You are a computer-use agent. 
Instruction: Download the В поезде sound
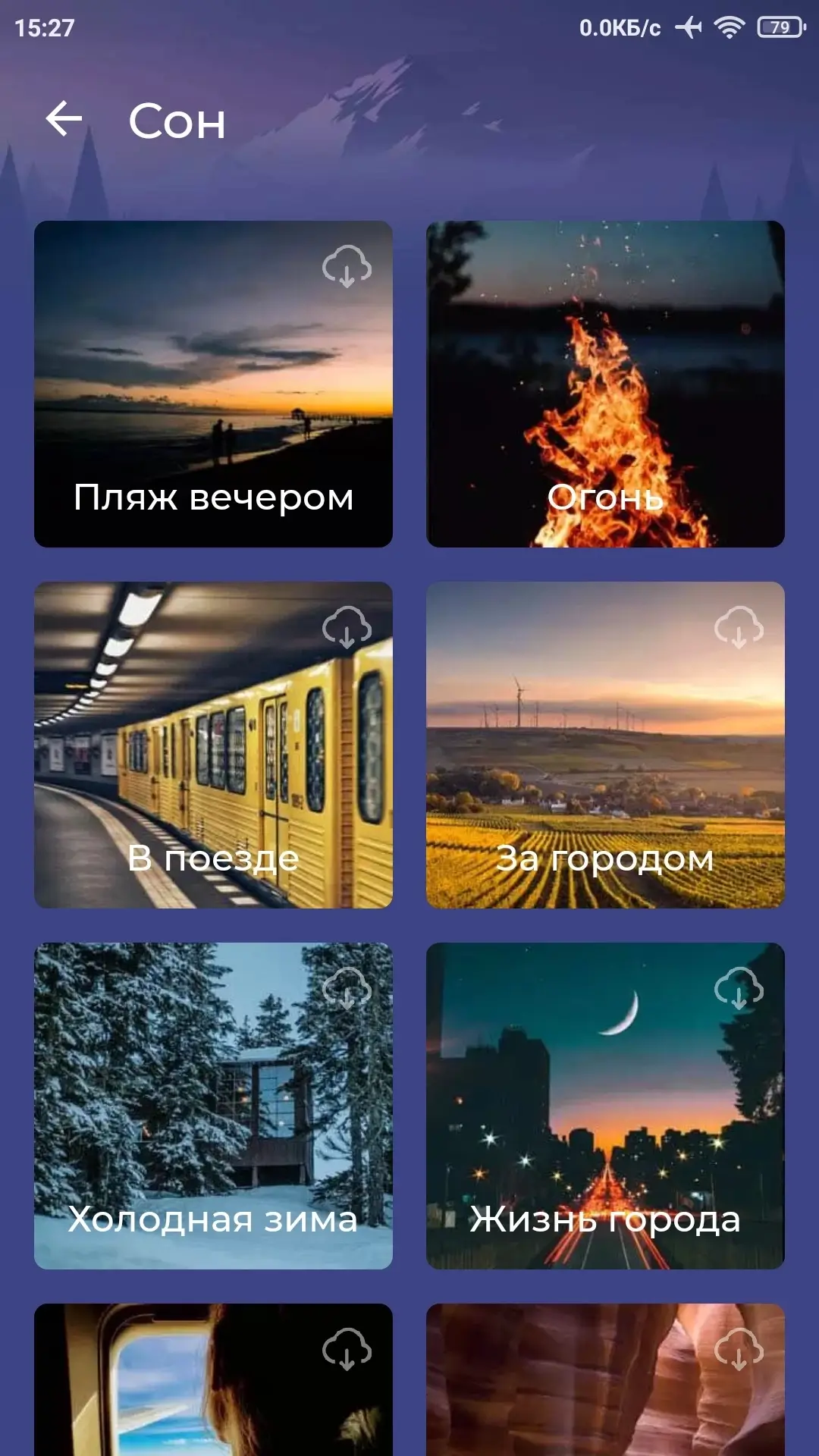[x=347, y=627]
